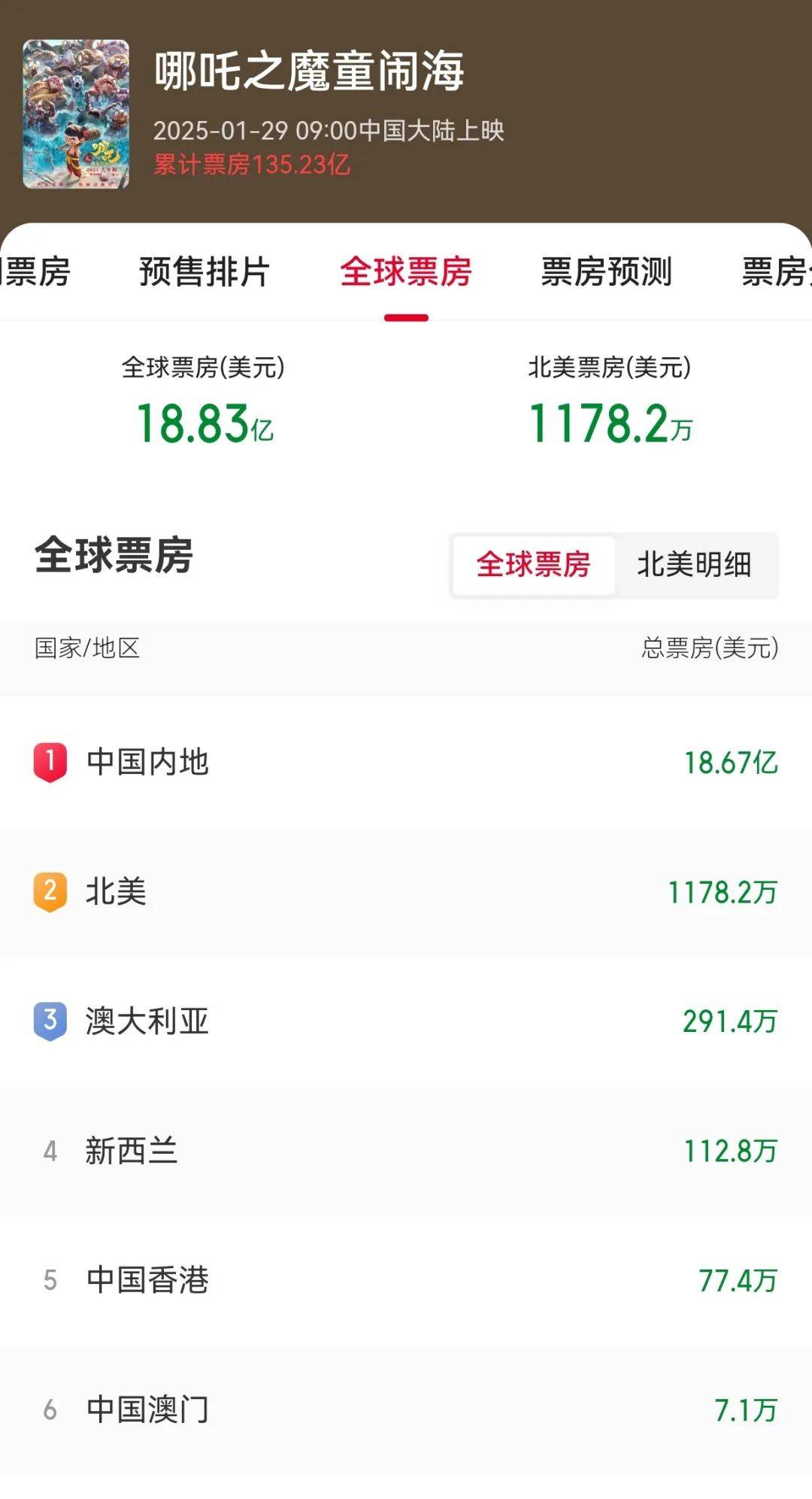Switch to 北美明细 segment
Viewport: 812px width, 1499px height.
coord(694,565)
